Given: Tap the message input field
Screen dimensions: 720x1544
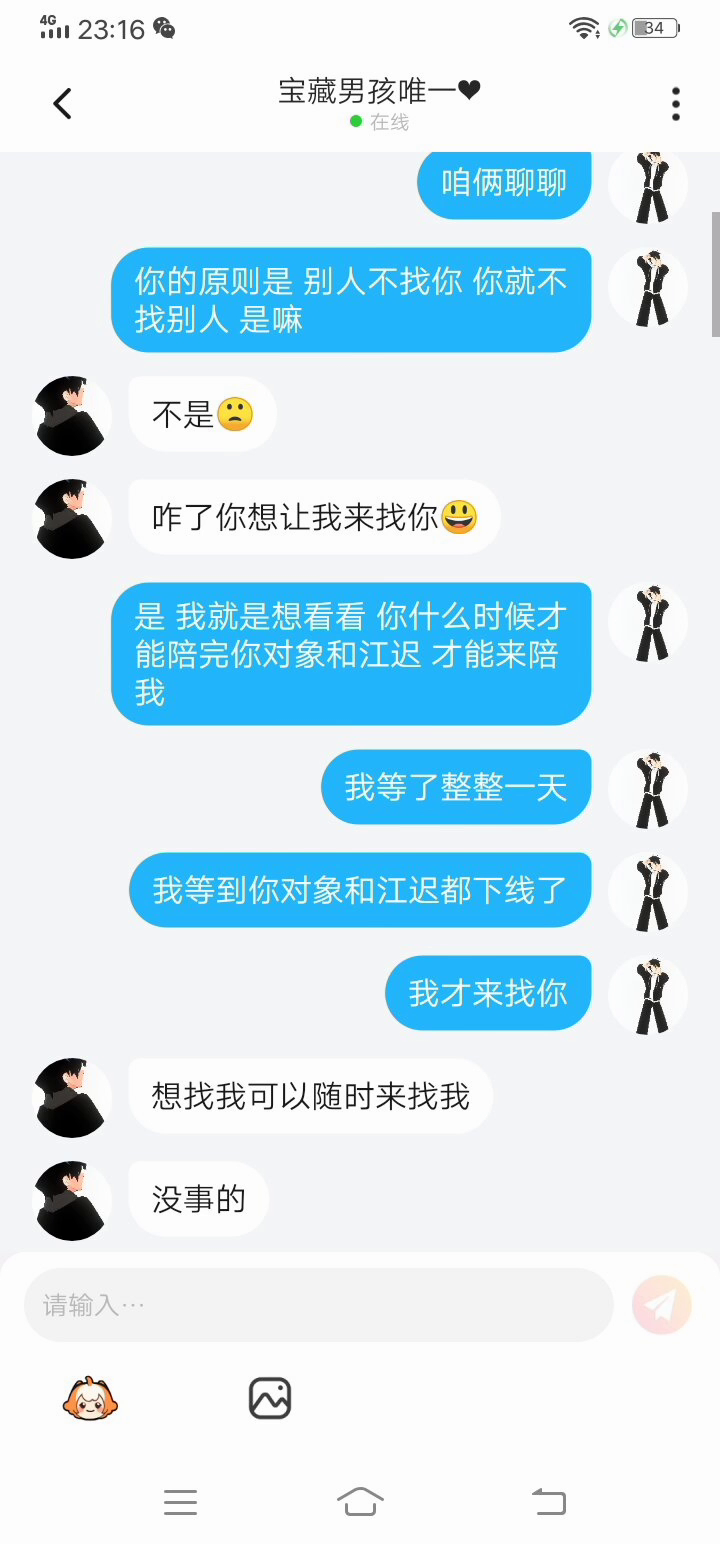Looking at the screenshot, I should coord(318,1305).
